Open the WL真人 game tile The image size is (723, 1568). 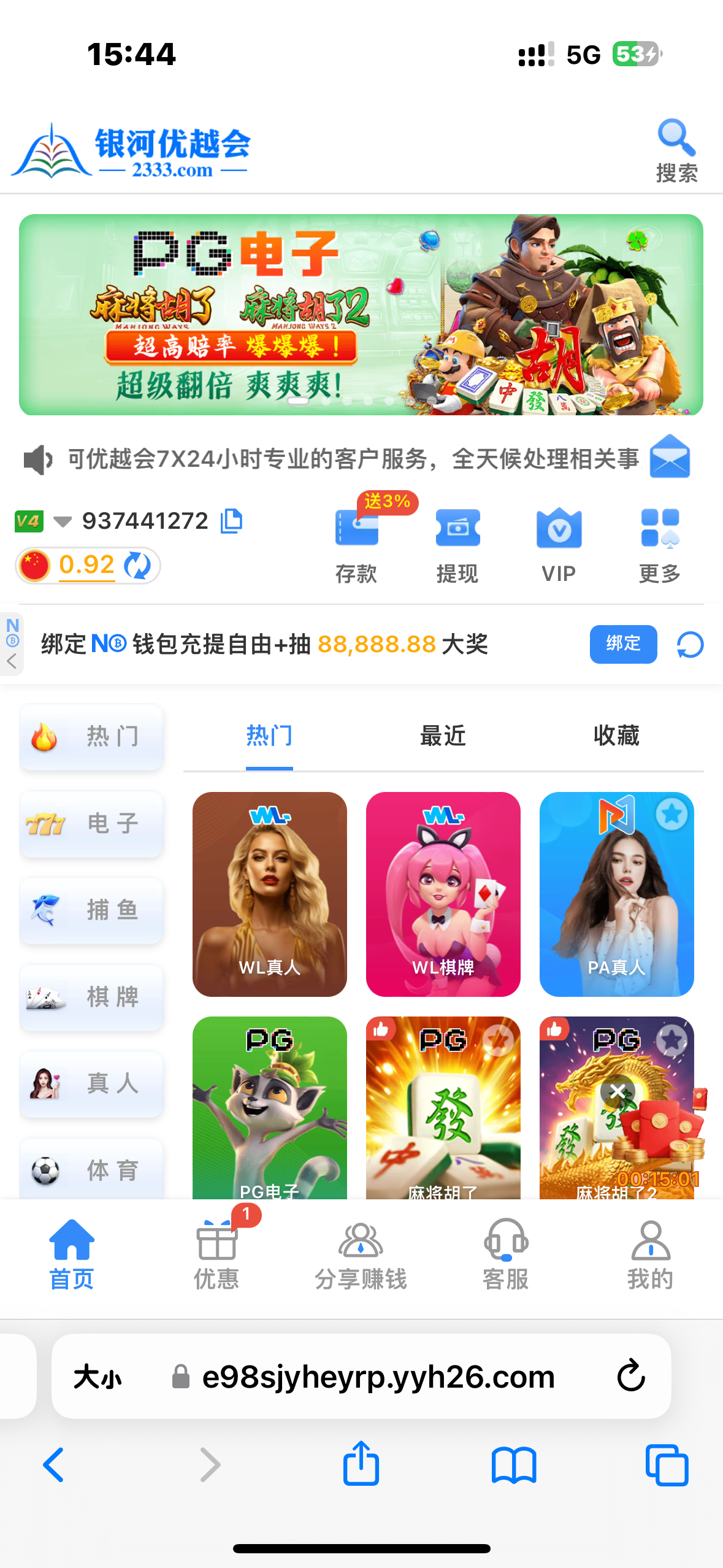(269, 893)
